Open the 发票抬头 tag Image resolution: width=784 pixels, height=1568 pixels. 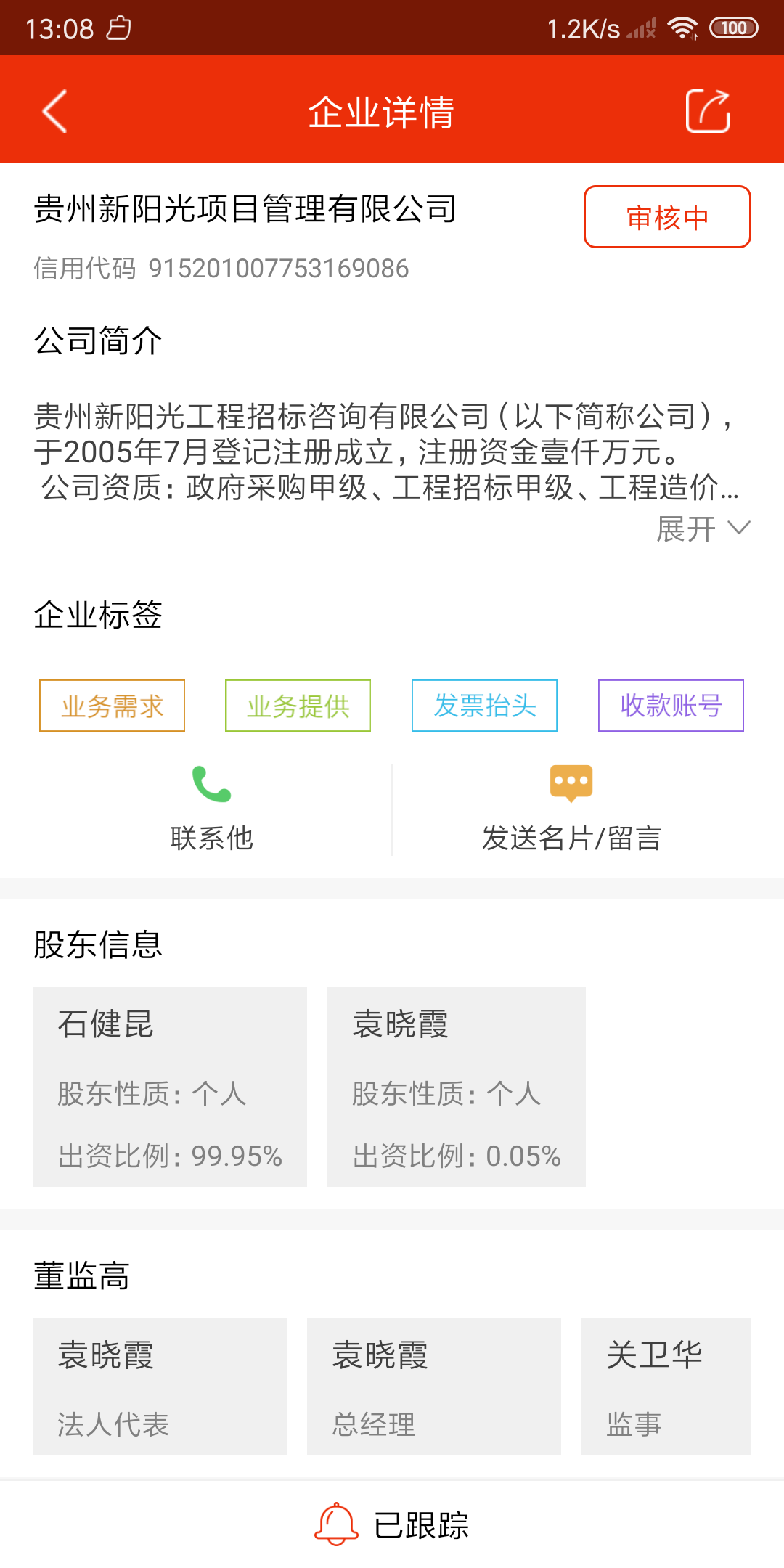pyautogui.click(x=484, y=706)
